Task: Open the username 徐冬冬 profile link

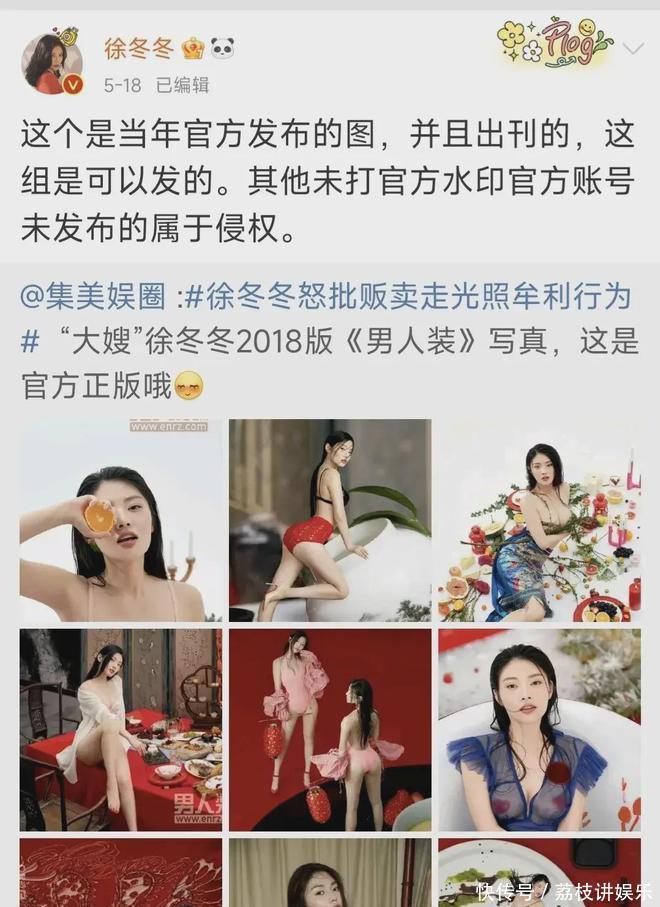Action: pyautogui.click(x=139, y=48)
